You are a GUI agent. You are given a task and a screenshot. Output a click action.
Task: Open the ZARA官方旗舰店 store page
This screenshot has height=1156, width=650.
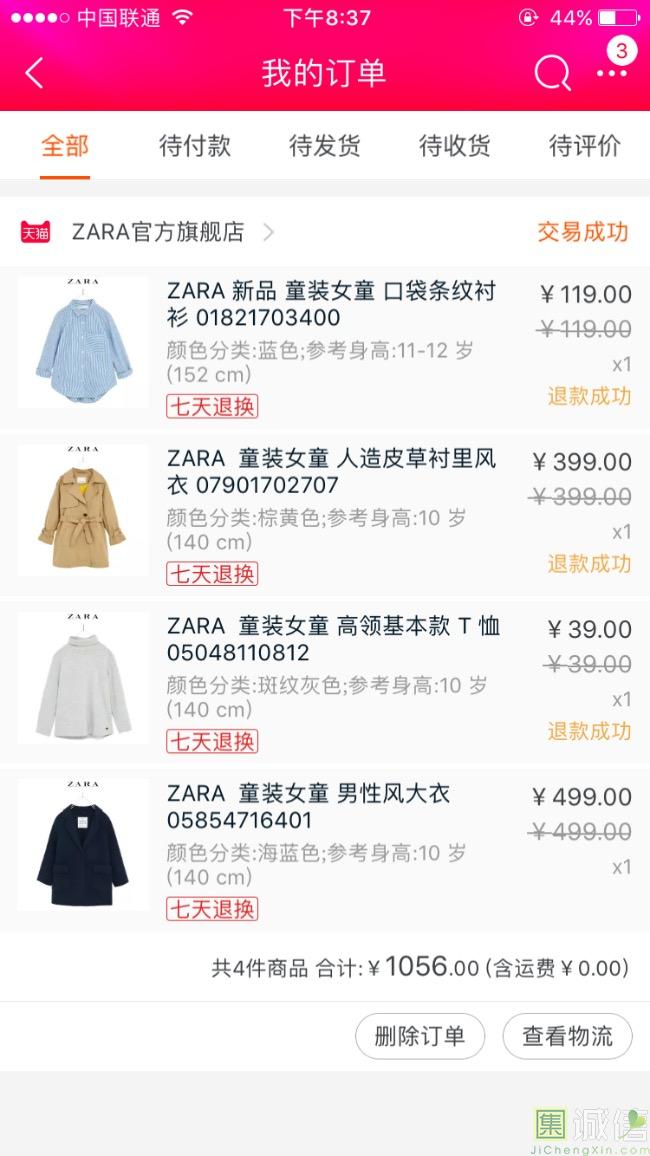(158, 232)
